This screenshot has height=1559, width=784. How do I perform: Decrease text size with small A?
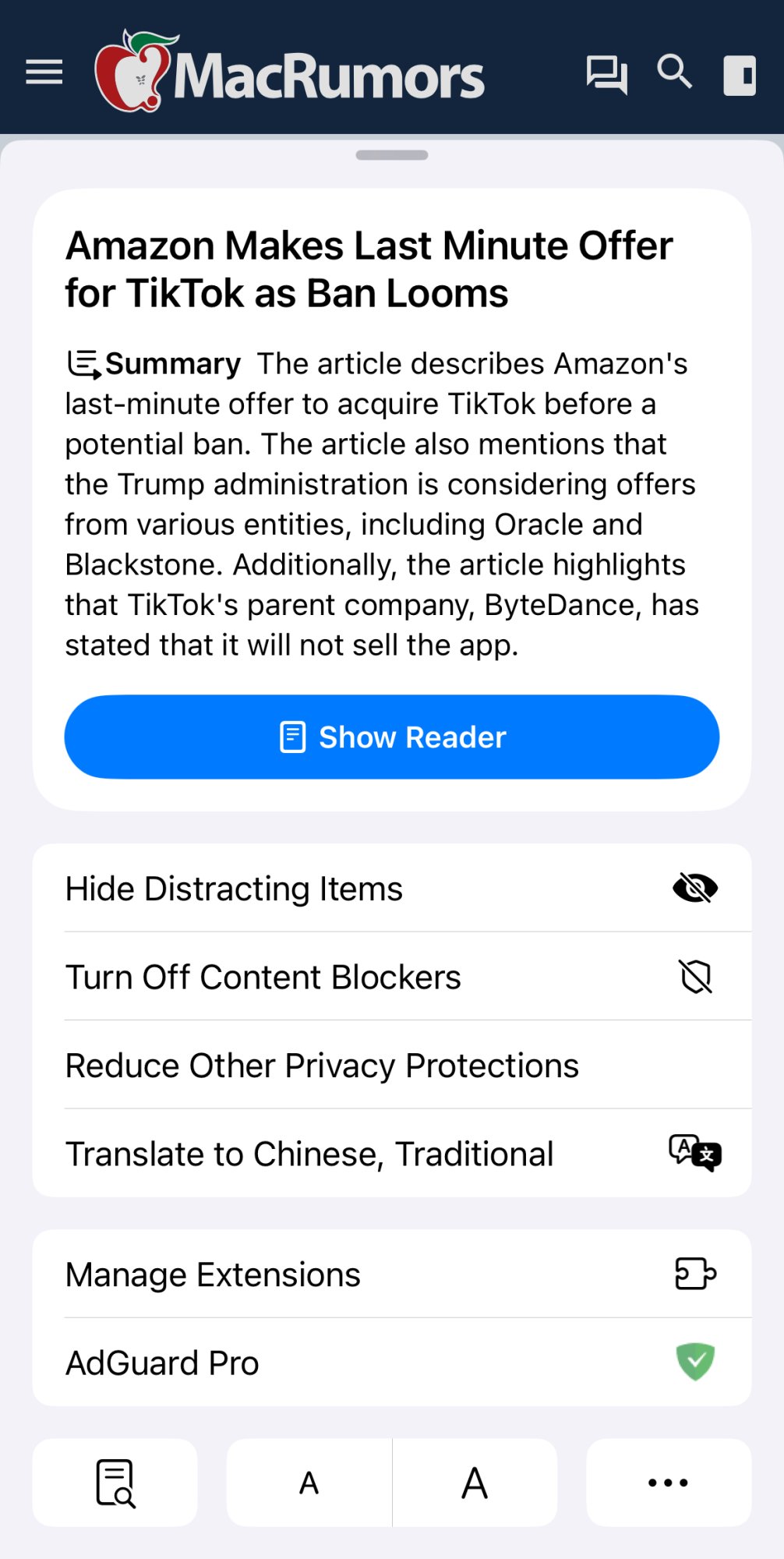pos(309,1483)
